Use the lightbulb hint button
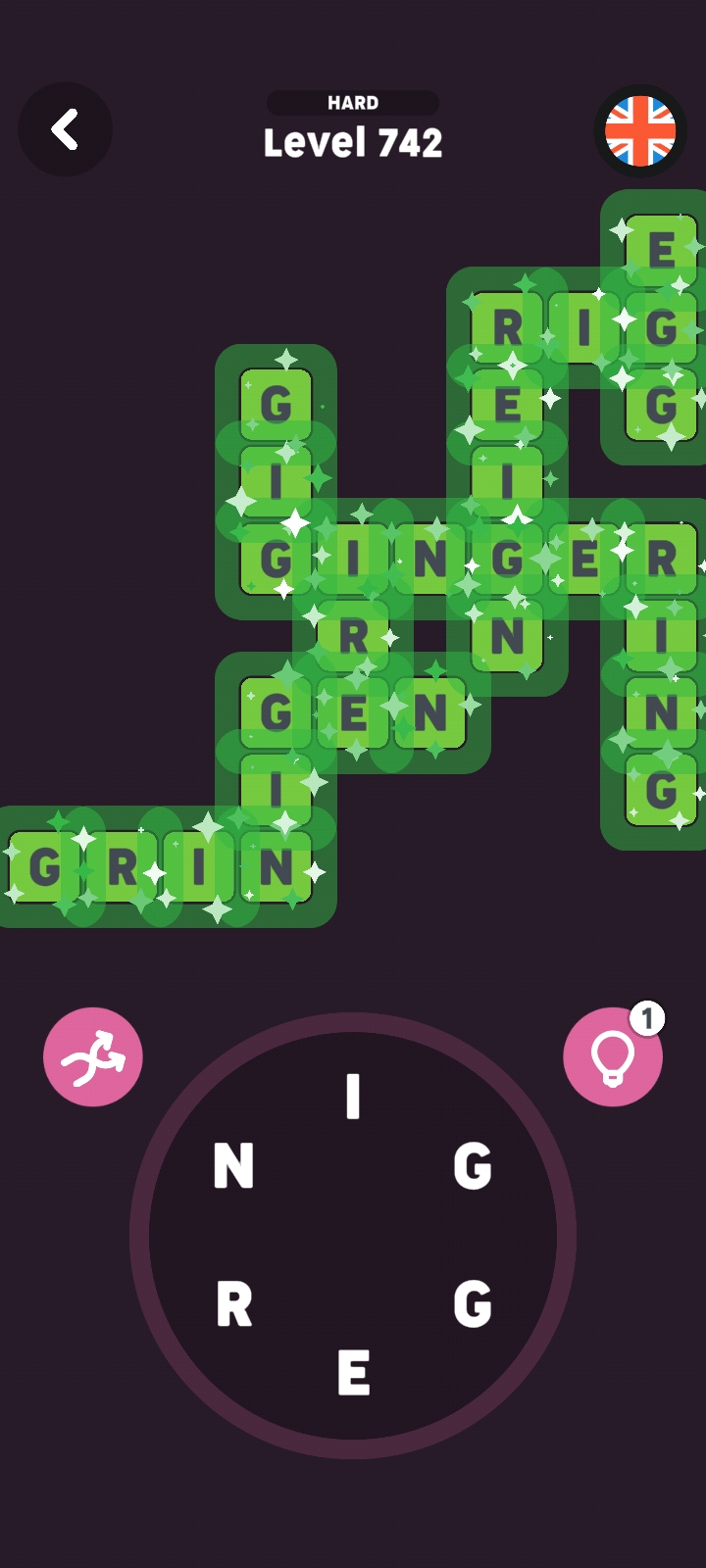Viewport: 706px width, 1568px height. (x=613, y=1057)
